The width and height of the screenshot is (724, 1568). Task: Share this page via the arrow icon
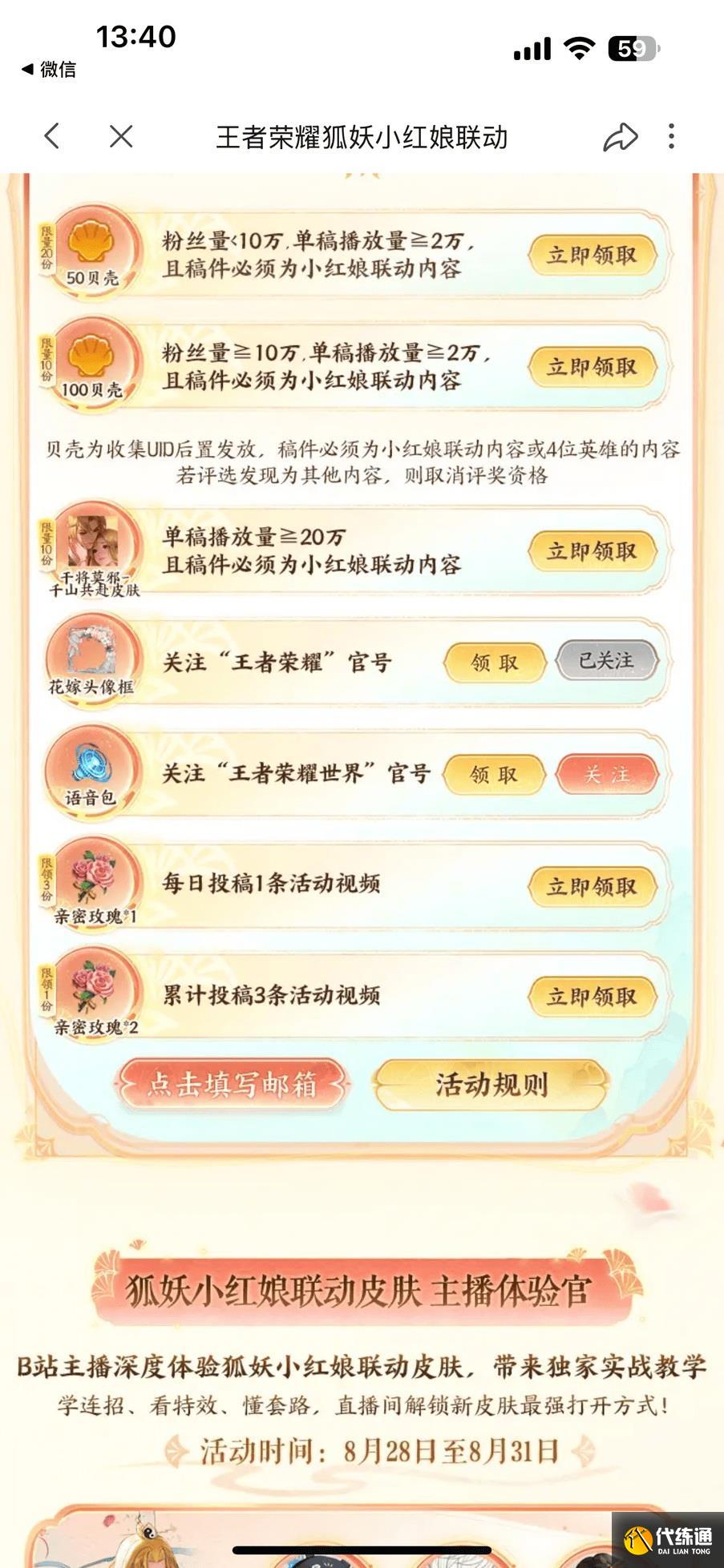click(x=620, y=137)
